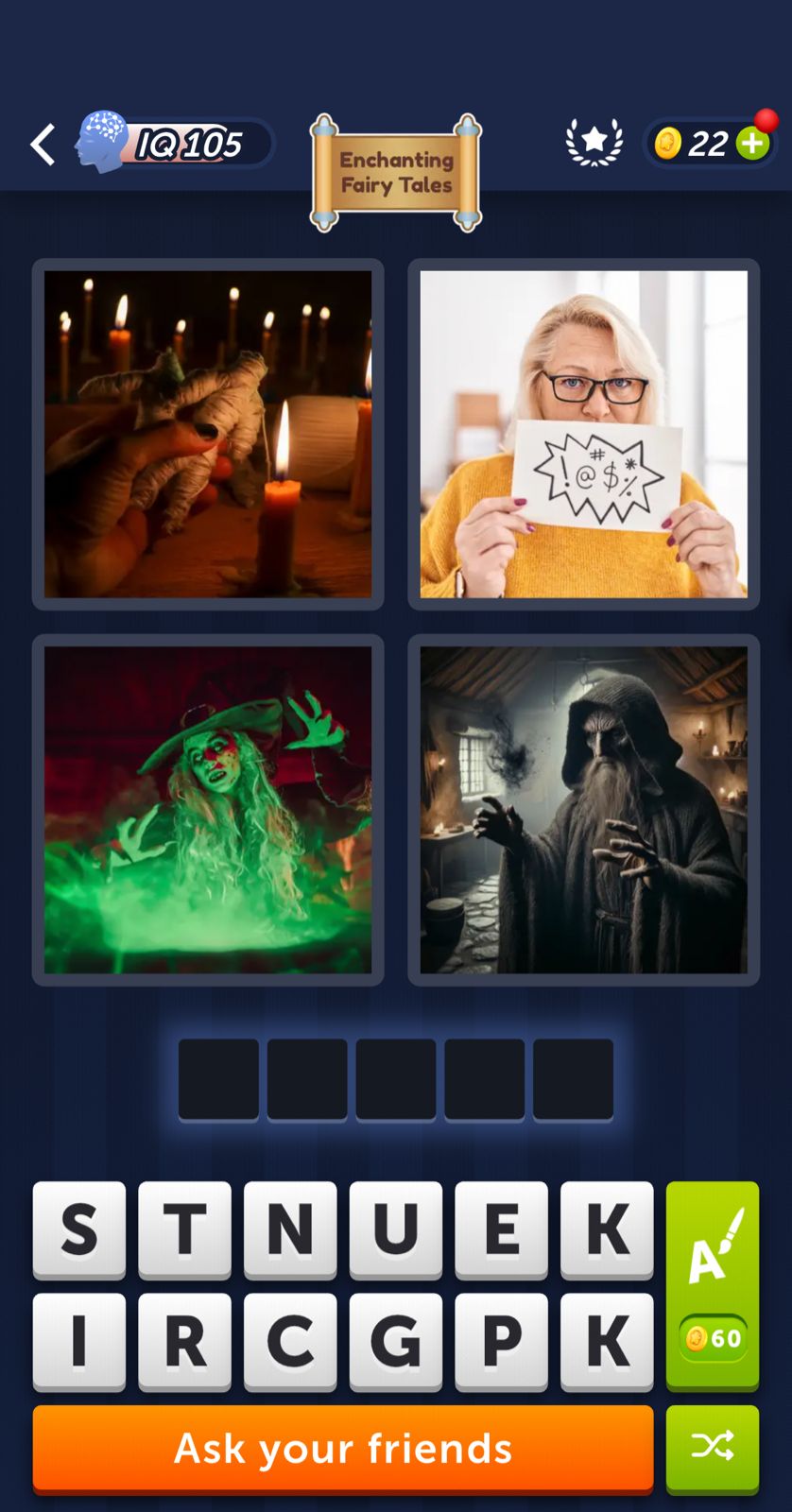Tap the letter G tile
This screenshot has height=1512, width=792.
[x=396, y=1340]
